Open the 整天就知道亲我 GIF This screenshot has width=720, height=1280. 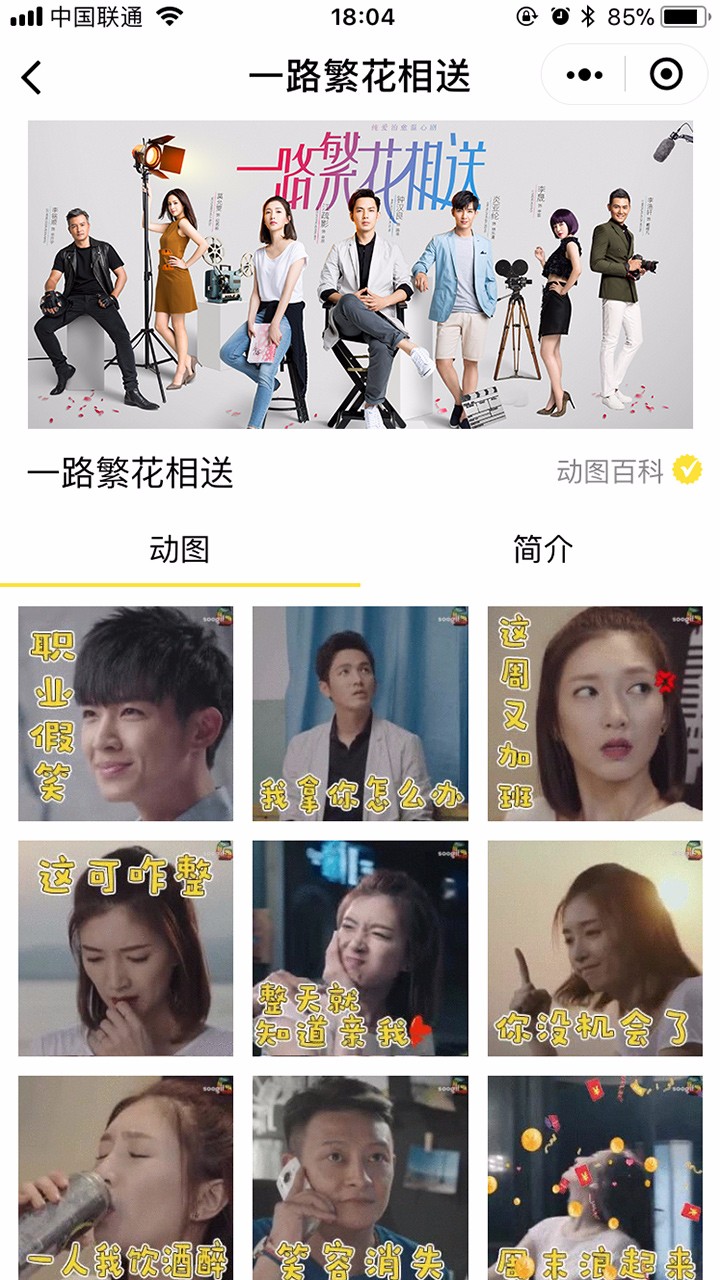[360, 948]
